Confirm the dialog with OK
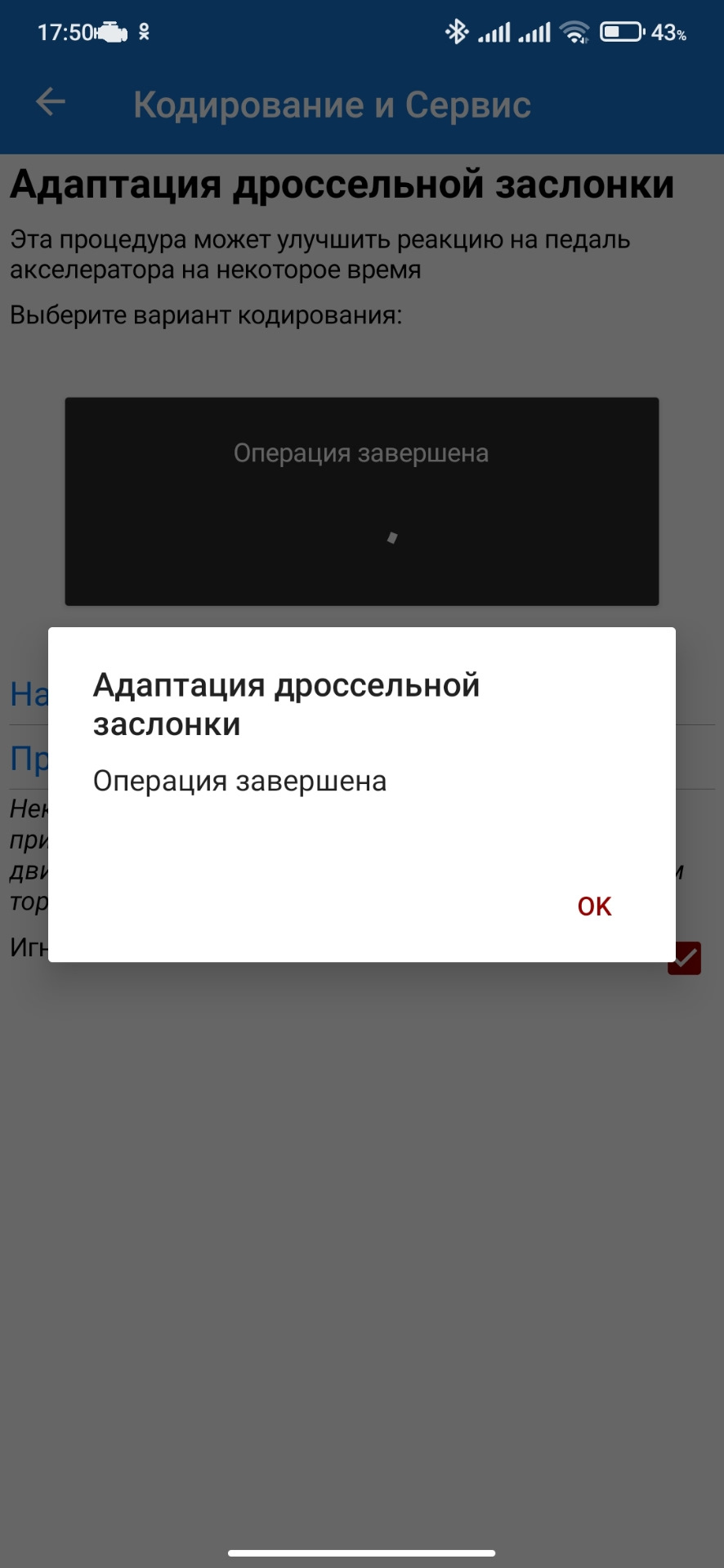This screenshot has width=724, height=1568. pos(594,906)
